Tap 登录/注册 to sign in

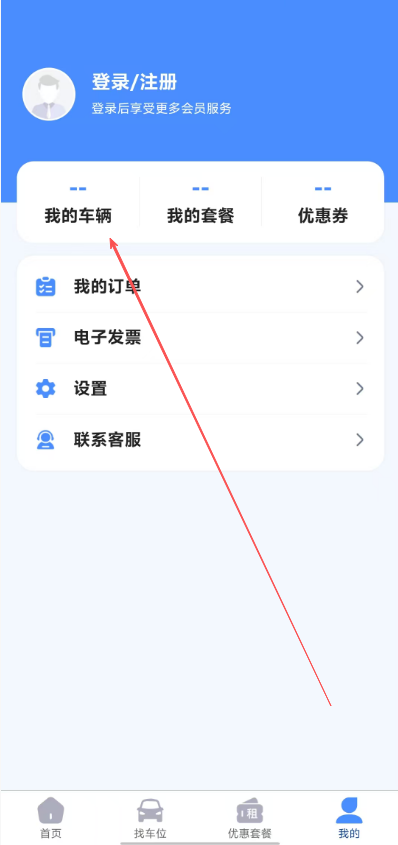click(x=134, y=82)
